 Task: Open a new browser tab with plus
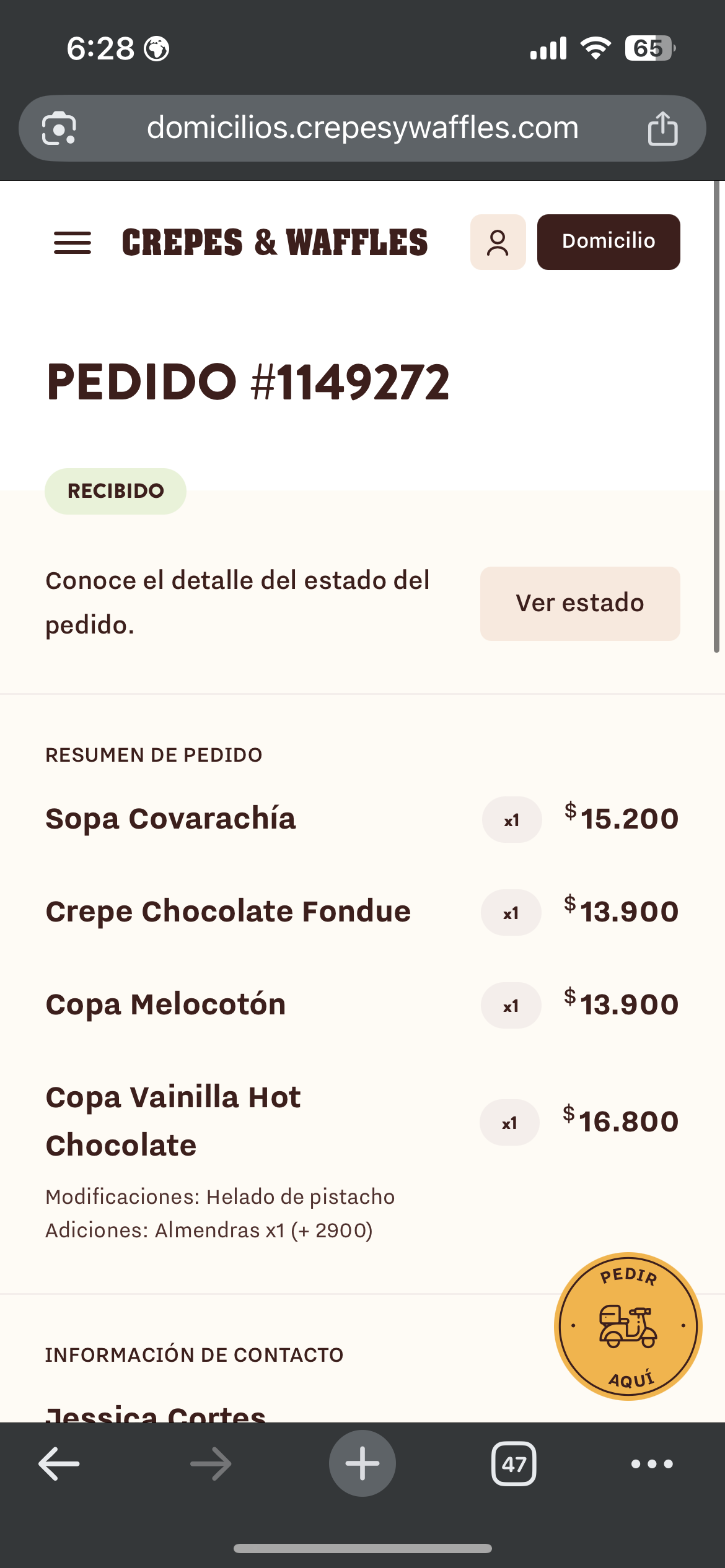(362, 1463)
